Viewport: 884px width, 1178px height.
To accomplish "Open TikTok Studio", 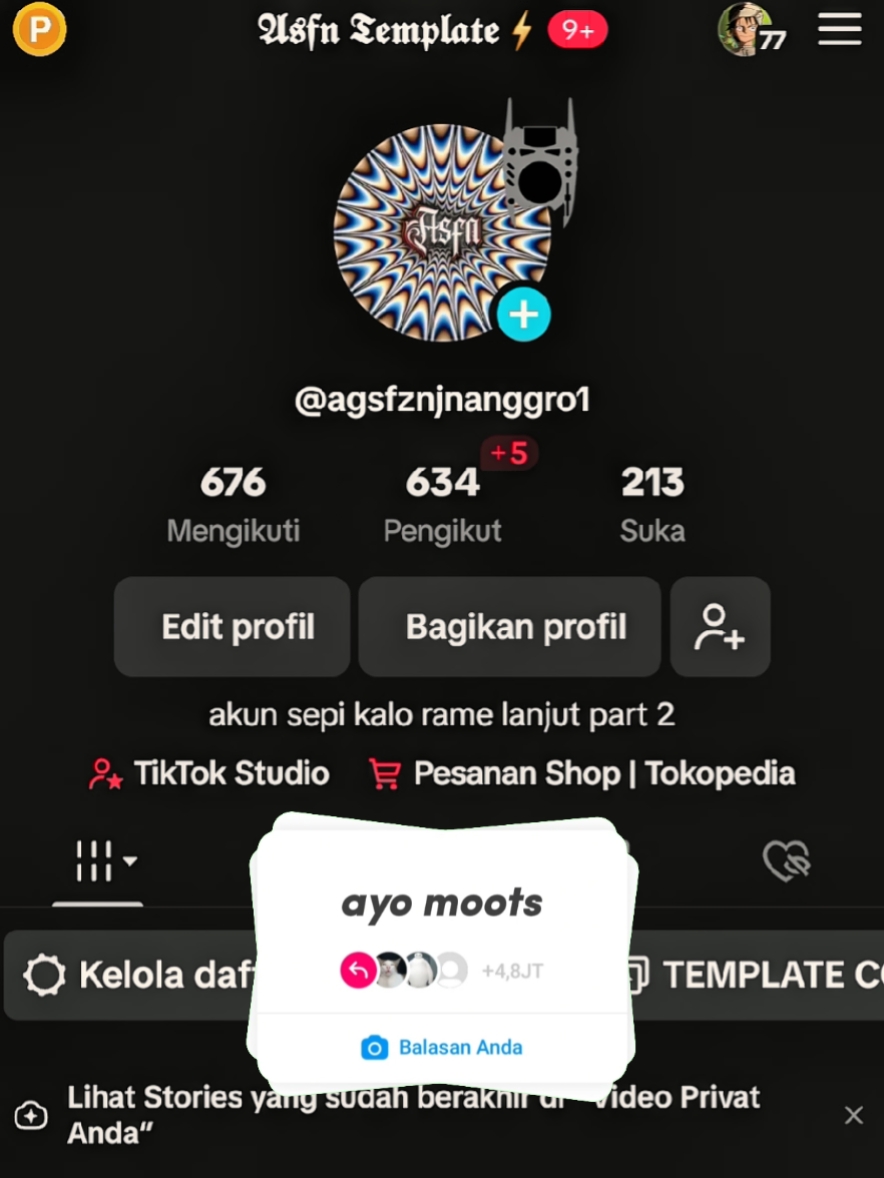I will pos(209,773).
